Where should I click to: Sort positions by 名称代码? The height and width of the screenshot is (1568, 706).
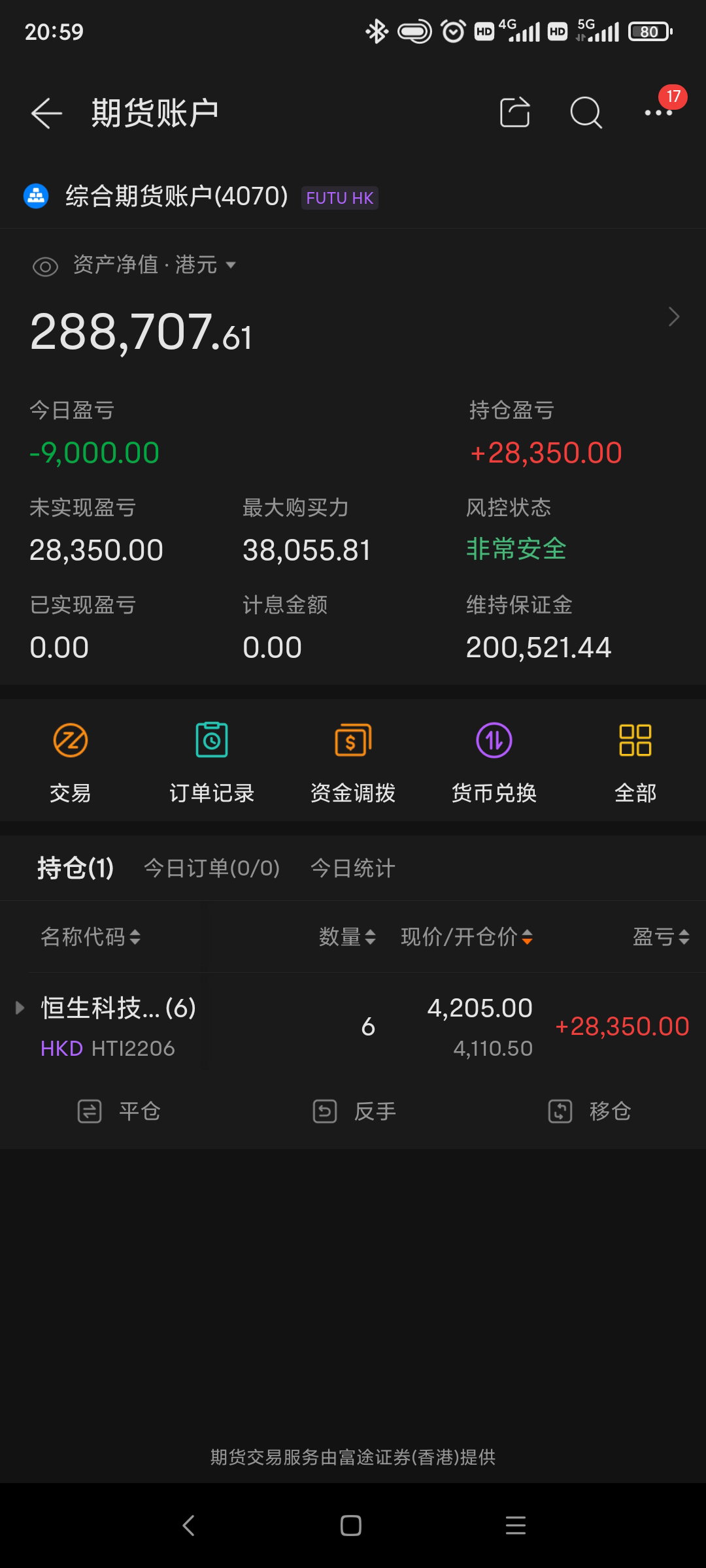tap(90, 937)
